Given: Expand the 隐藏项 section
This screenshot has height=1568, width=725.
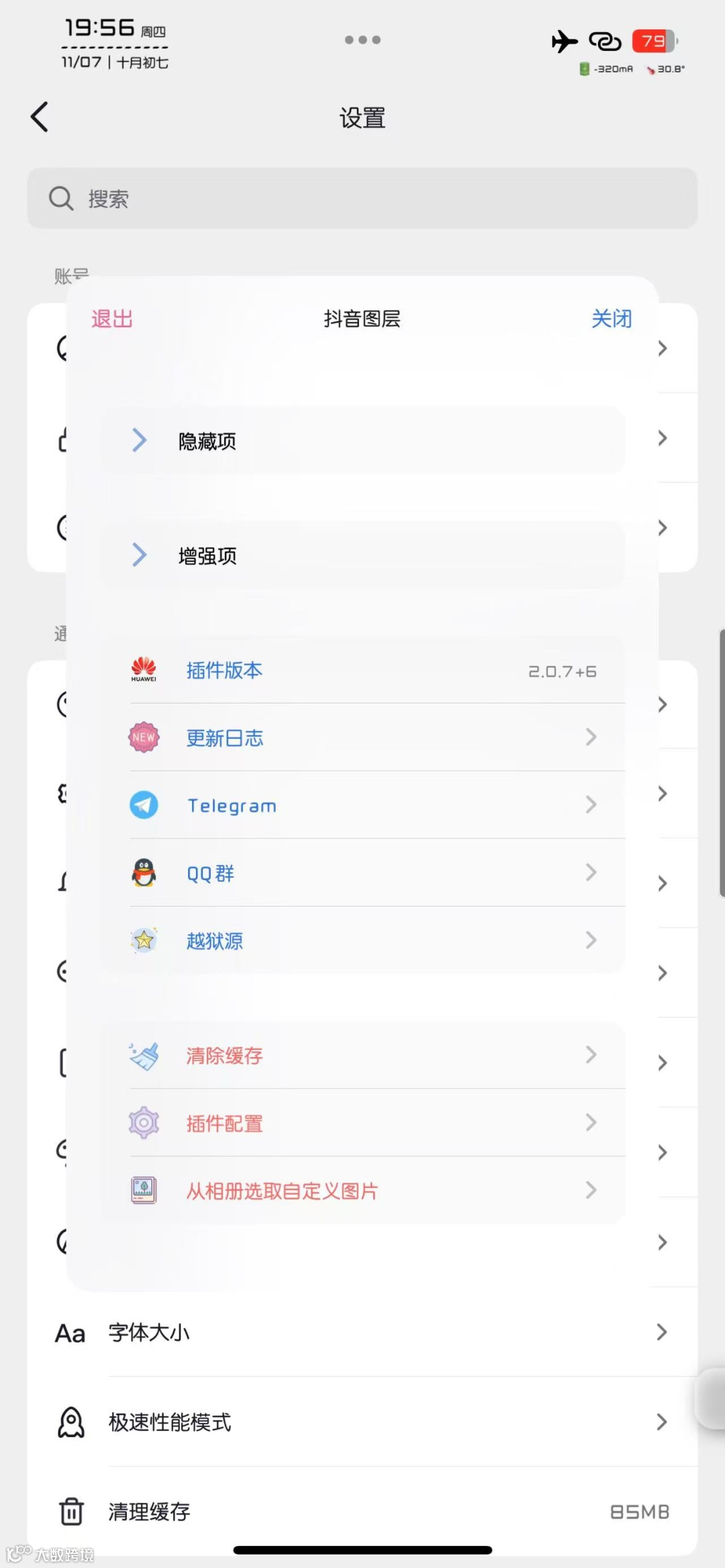Looking at the screenshot, I should (362, 441).
